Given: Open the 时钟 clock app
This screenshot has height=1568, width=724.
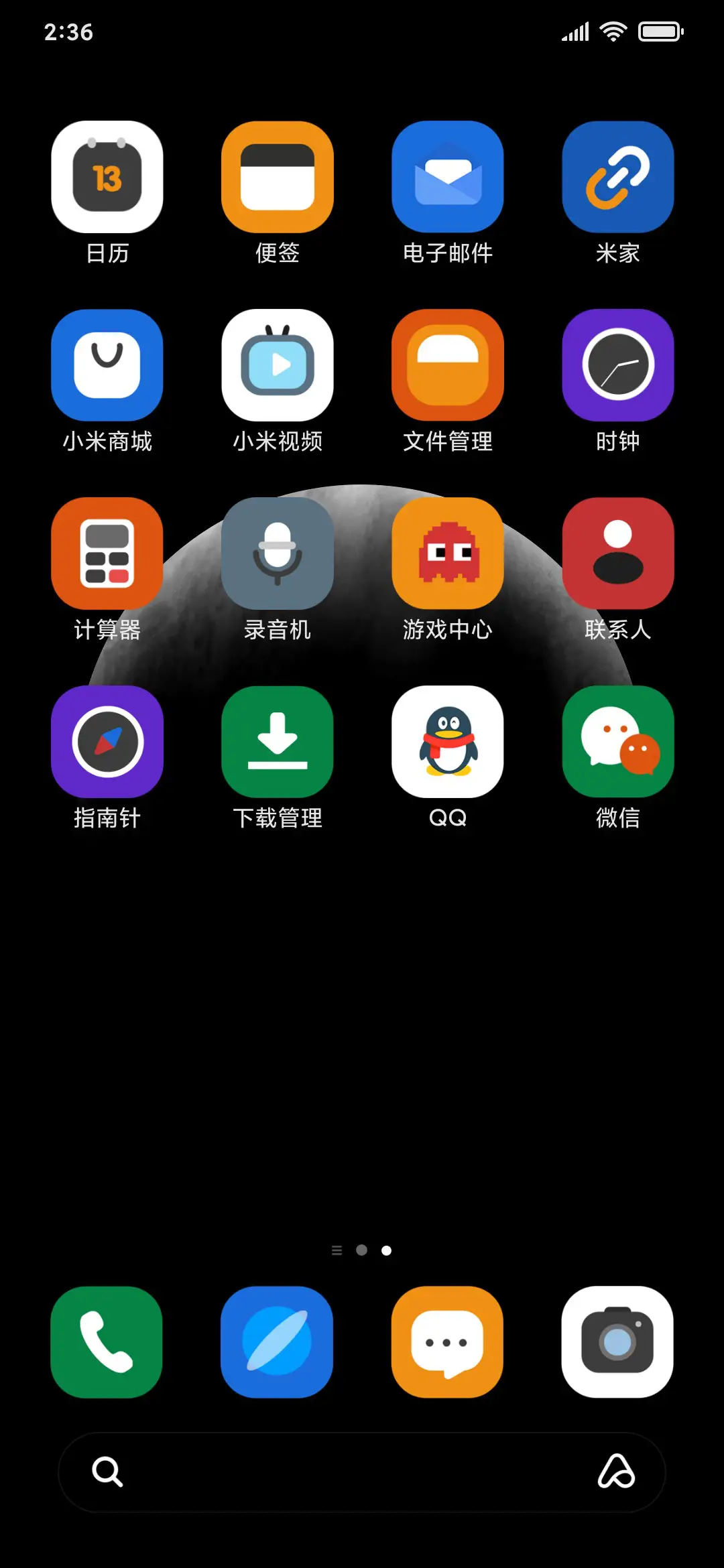Looking at the screenshot, I should click(617, 364).
